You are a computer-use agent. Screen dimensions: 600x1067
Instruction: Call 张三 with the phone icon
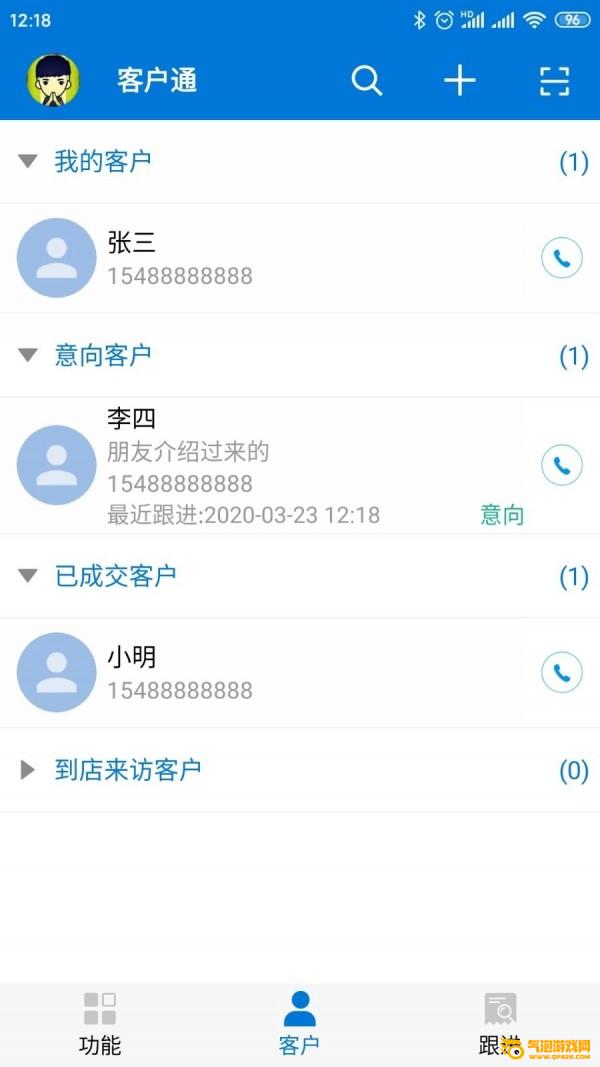[x=561, y=258]
